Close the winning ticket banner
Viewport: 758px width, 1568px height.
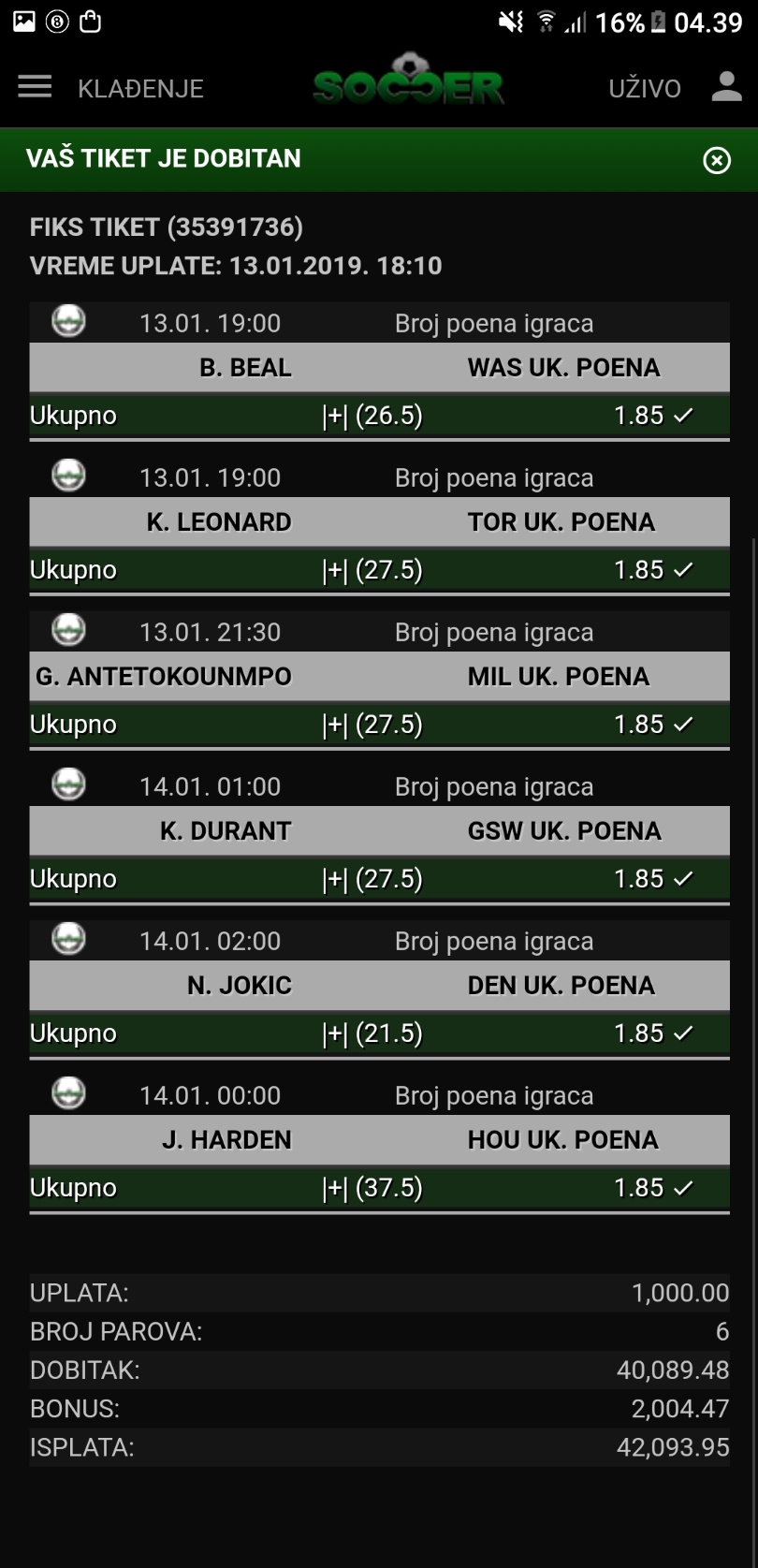[x=717, y=160]
